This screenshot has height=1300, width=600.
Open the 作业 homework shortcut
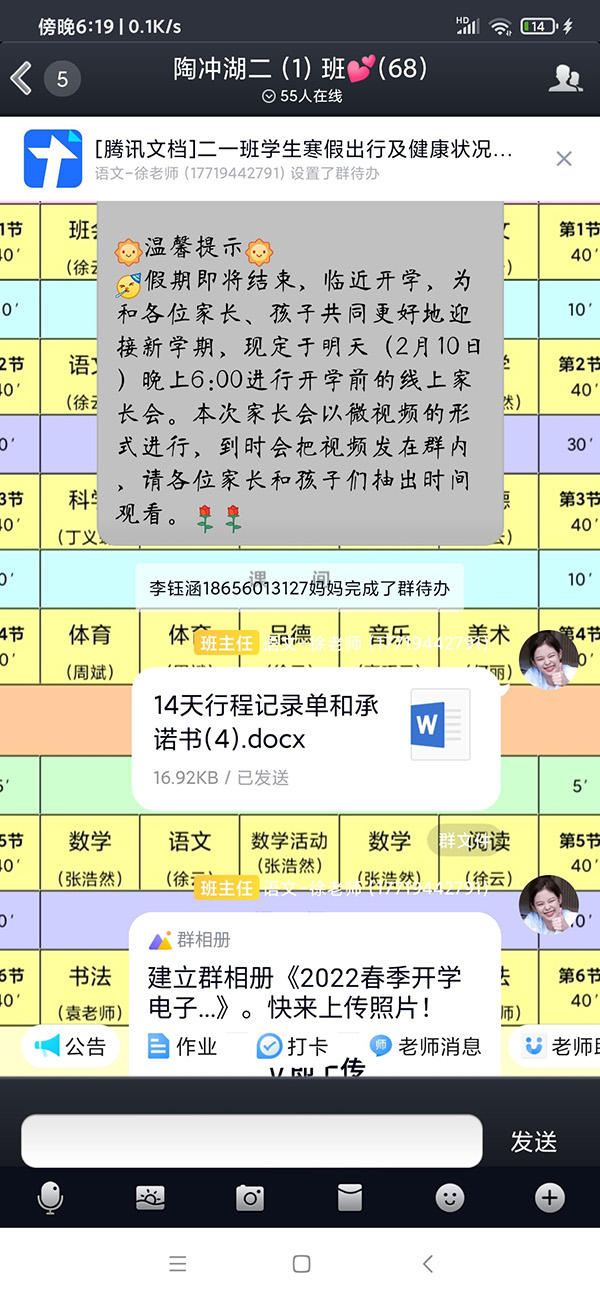pyautogui.click(x=183, y=1046)
